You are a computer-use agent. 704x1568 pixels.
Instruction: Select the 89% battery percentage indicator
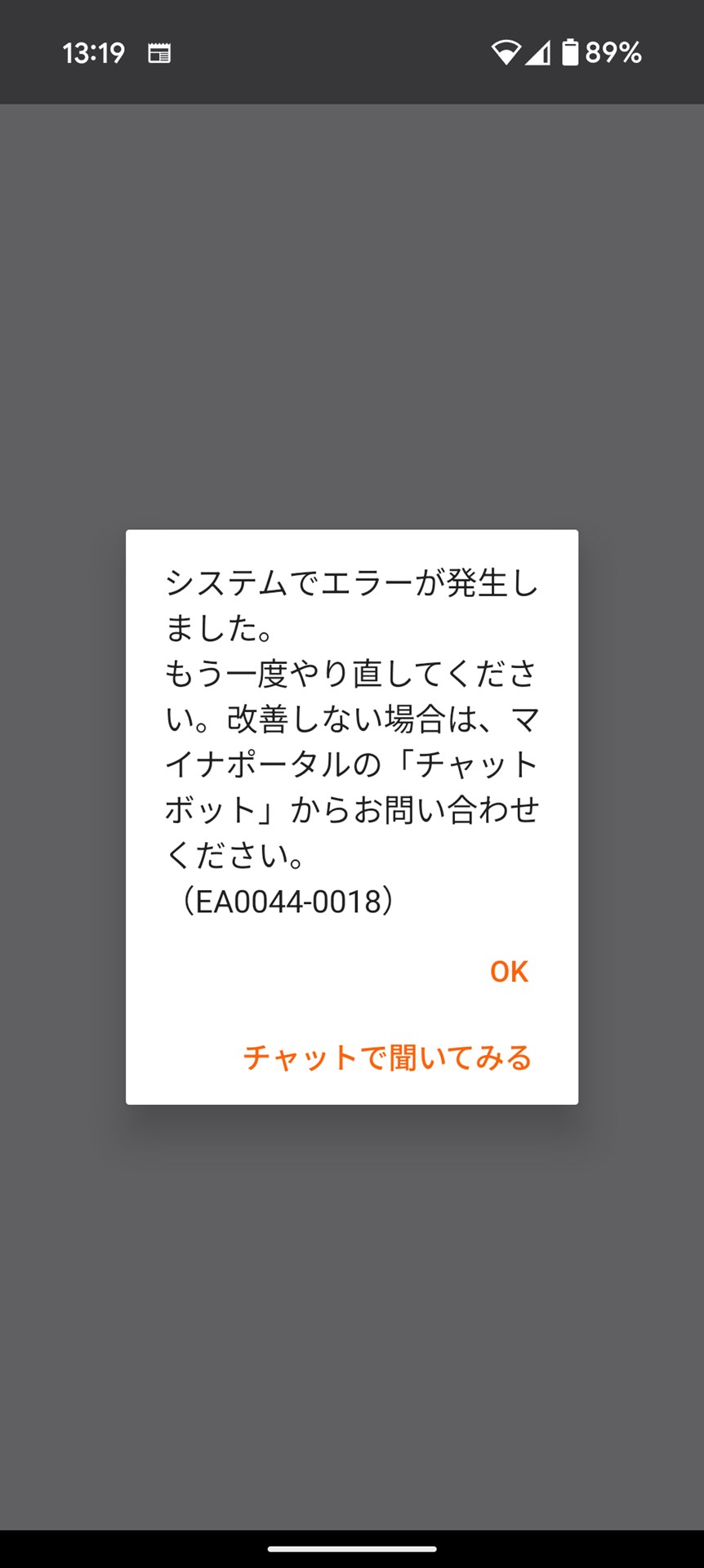point(613,52)
